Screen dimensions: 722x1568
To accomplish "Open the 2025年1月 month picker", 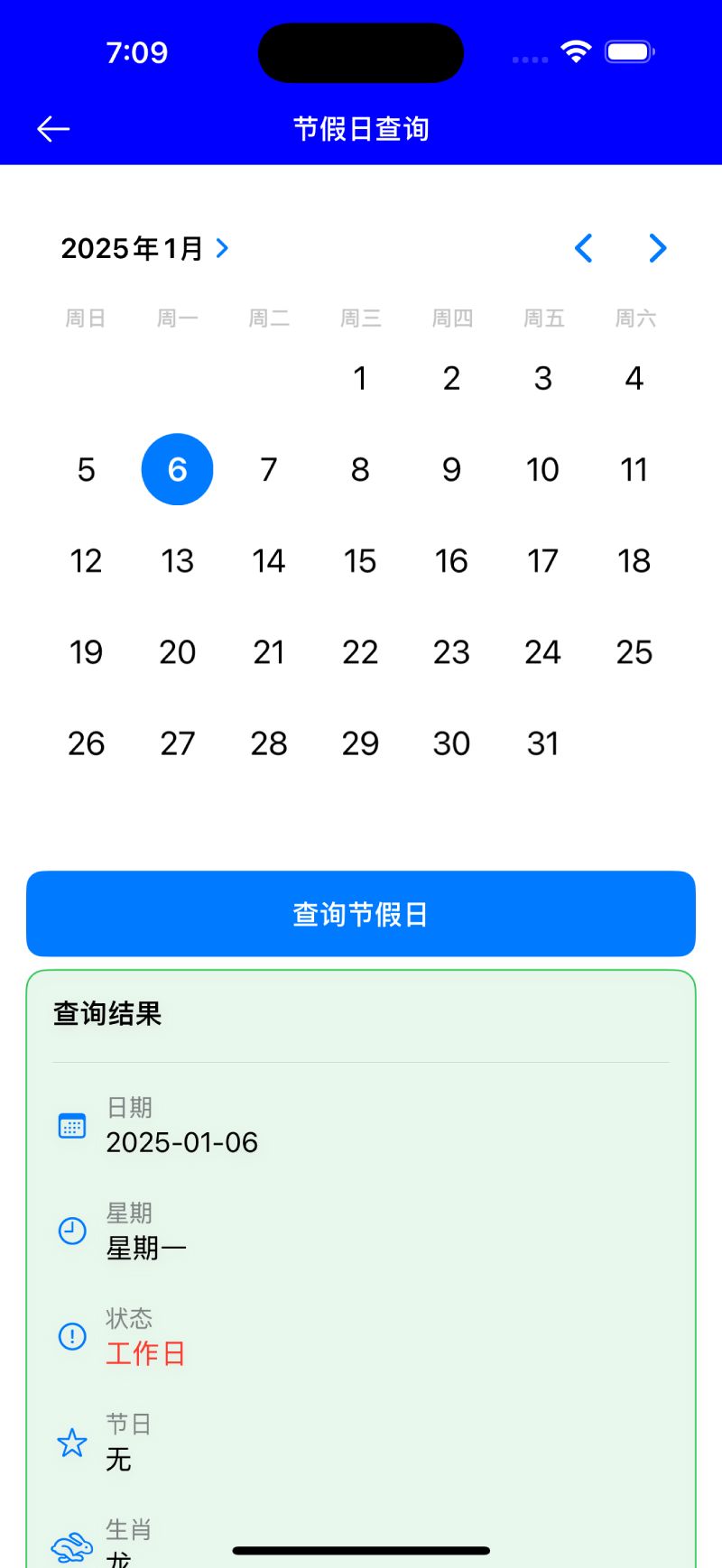I will click(x=144, y=248).
